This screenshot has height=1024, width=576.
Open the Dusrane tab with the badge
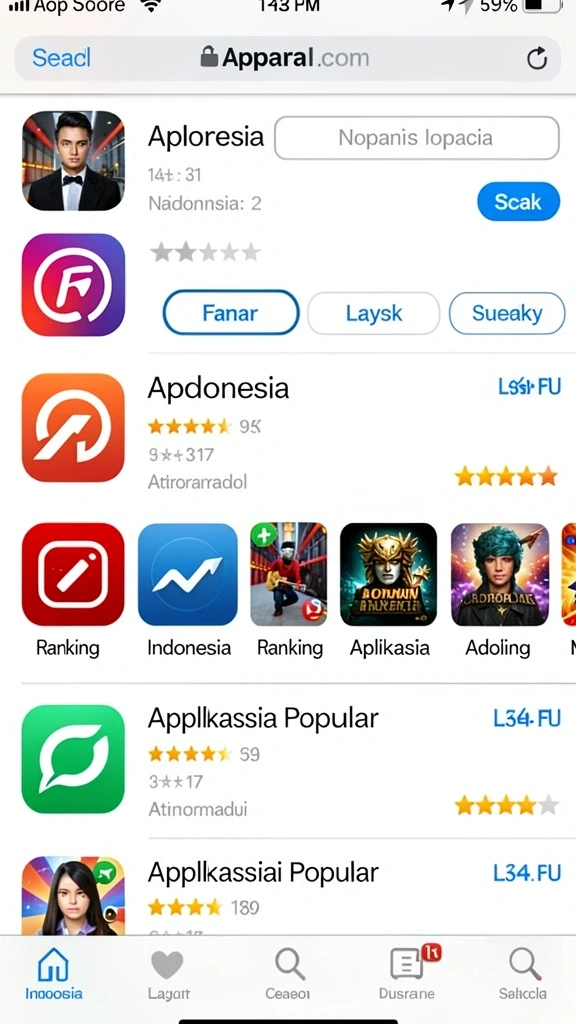point(408,973)
